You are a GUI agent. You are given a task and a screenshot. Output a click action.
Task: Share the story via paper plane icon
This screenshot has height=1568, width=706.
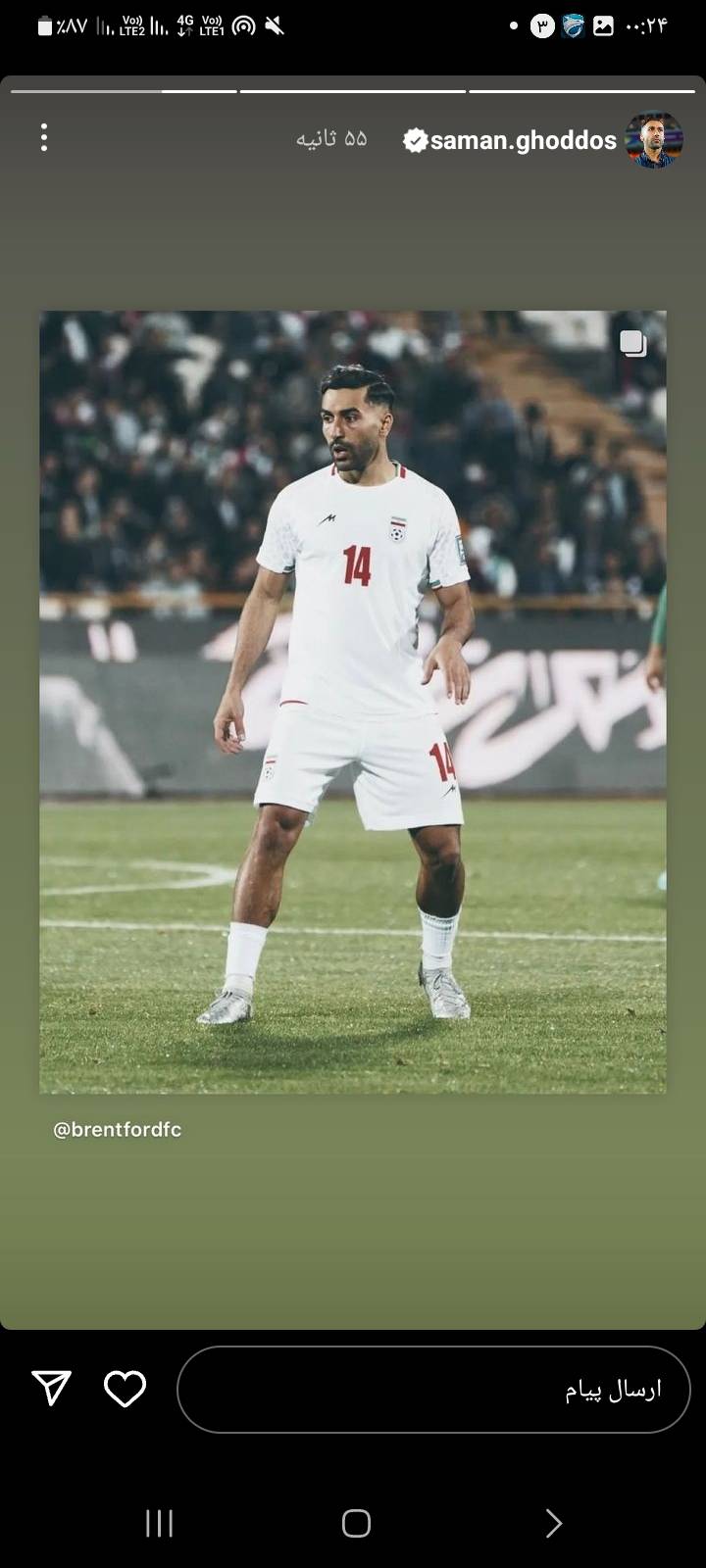point(51,1389)
